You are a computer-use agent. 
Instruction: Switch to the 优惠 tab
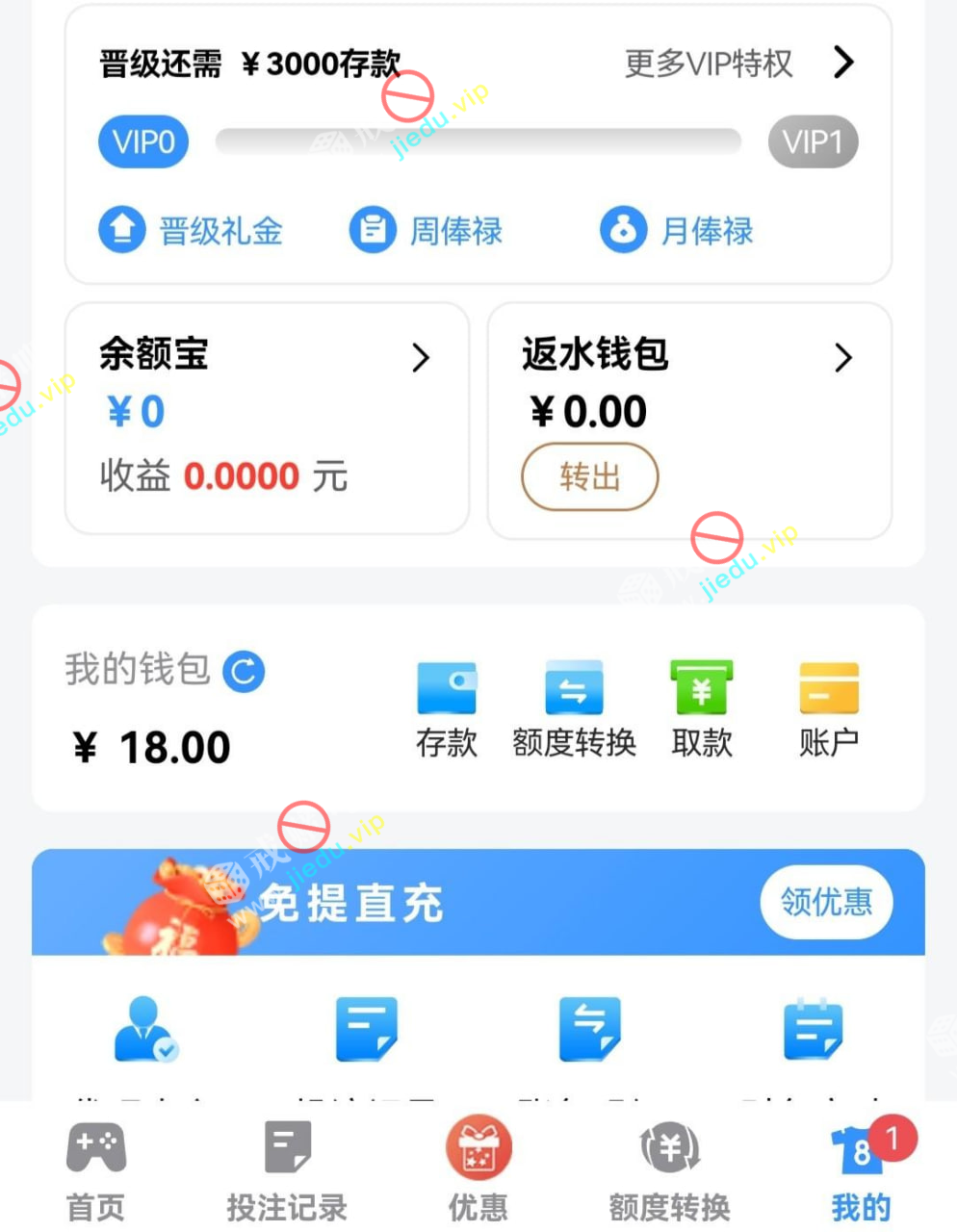click(478, 1170)
